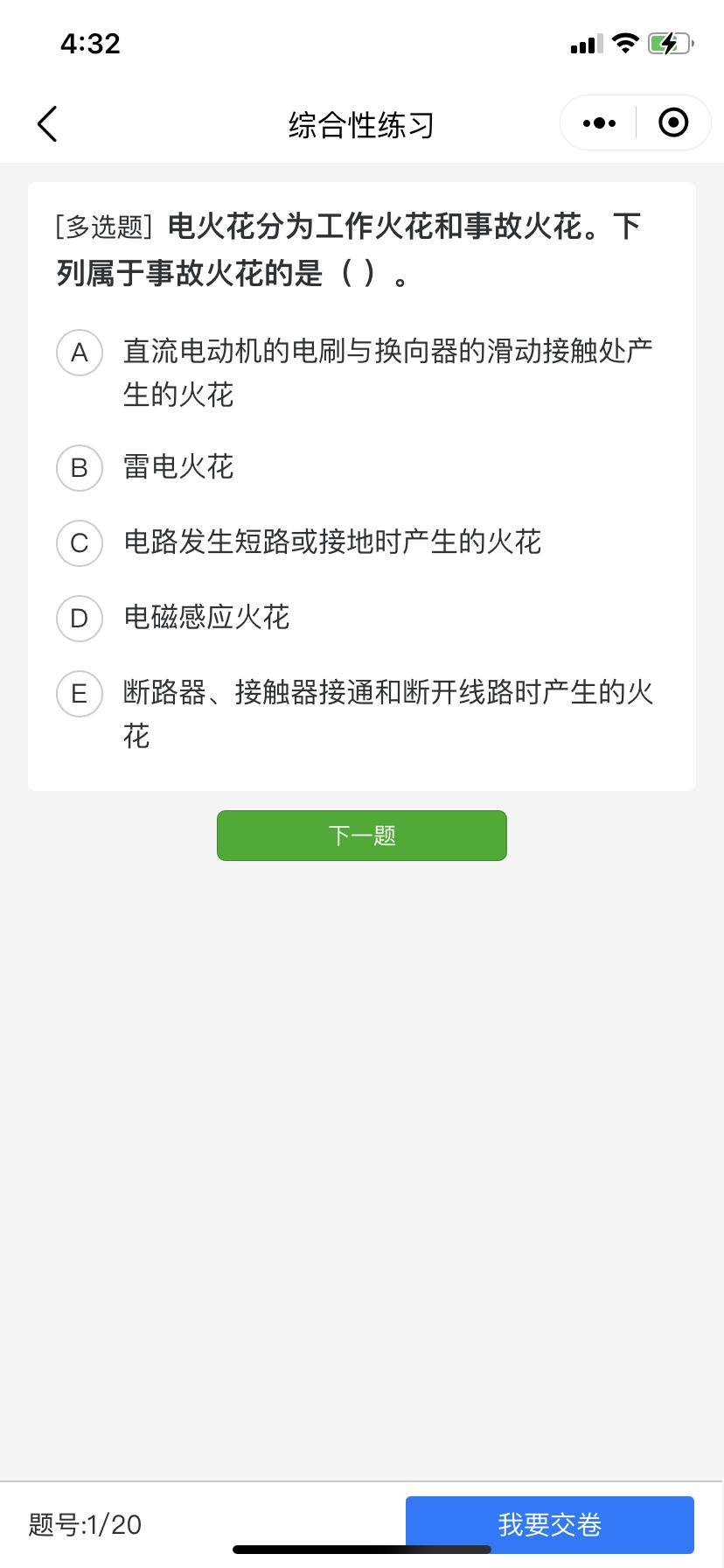
Task: Go to the next question with 下一题
Action: [362, 836]
